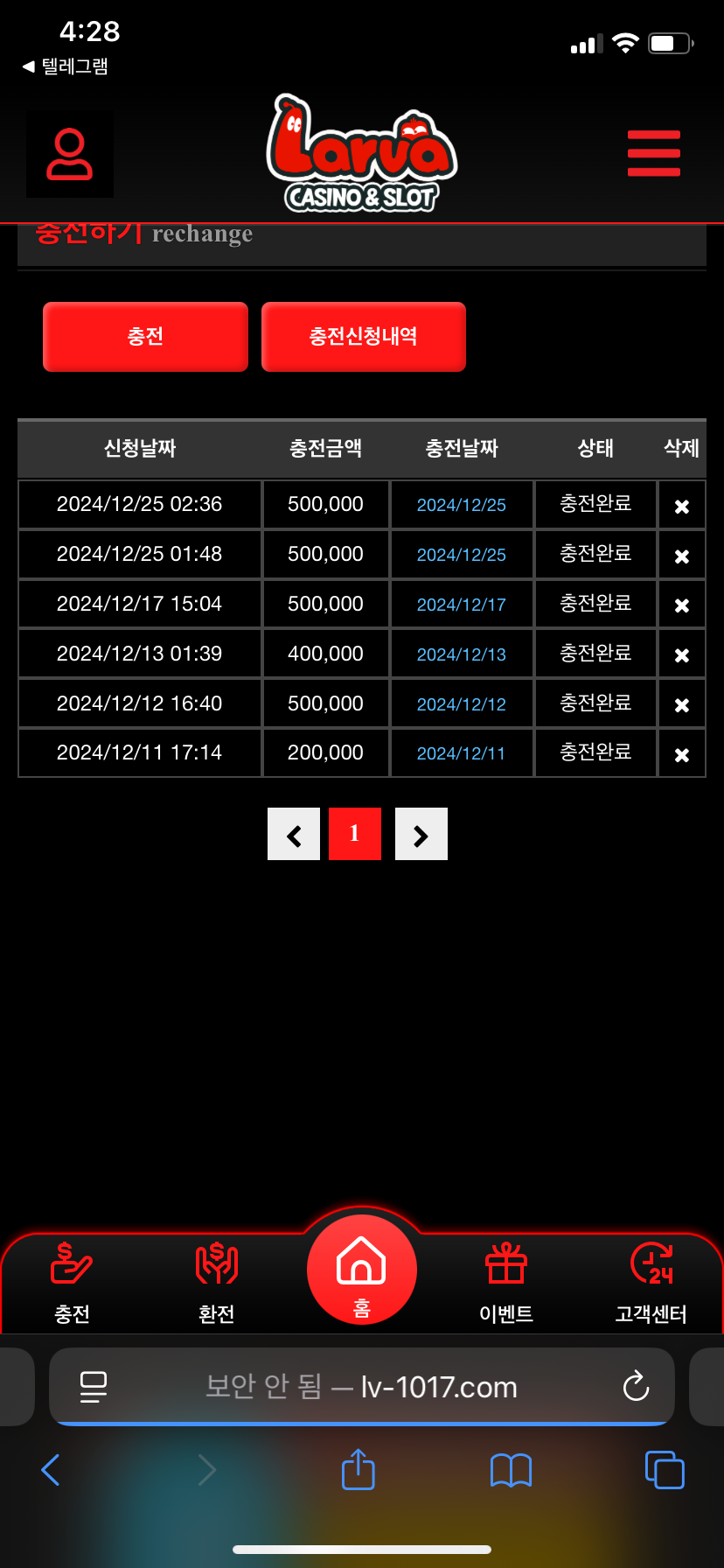
Task: Go to the previous page arrow
Action: (x=294, y=834)
